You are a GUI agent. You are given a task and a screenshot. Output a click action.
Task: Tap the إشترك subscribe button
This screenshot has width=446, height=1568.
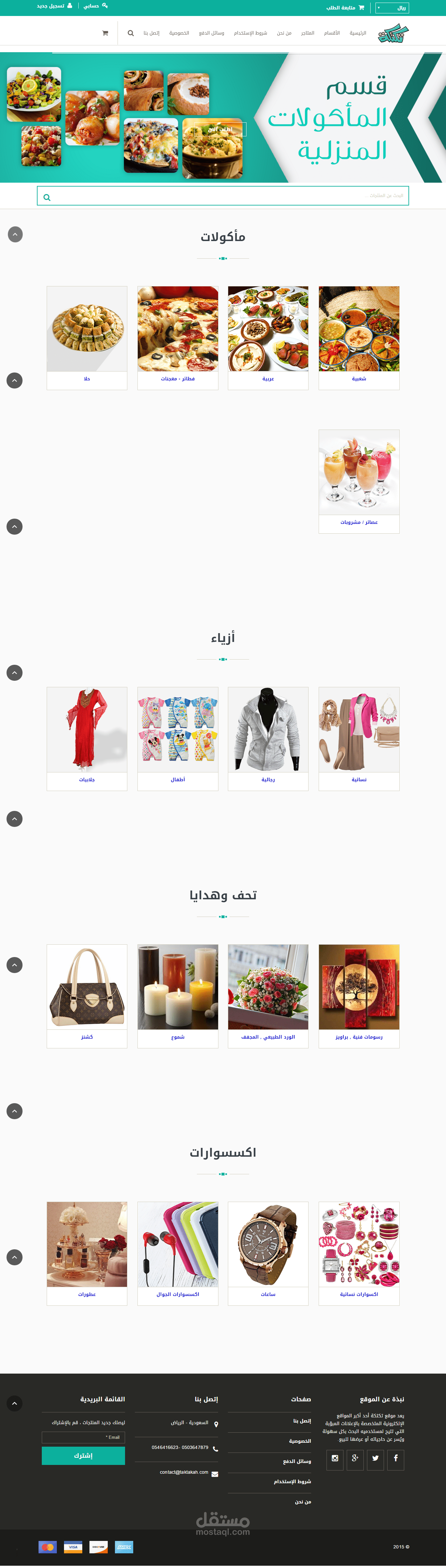(84, 1455)
